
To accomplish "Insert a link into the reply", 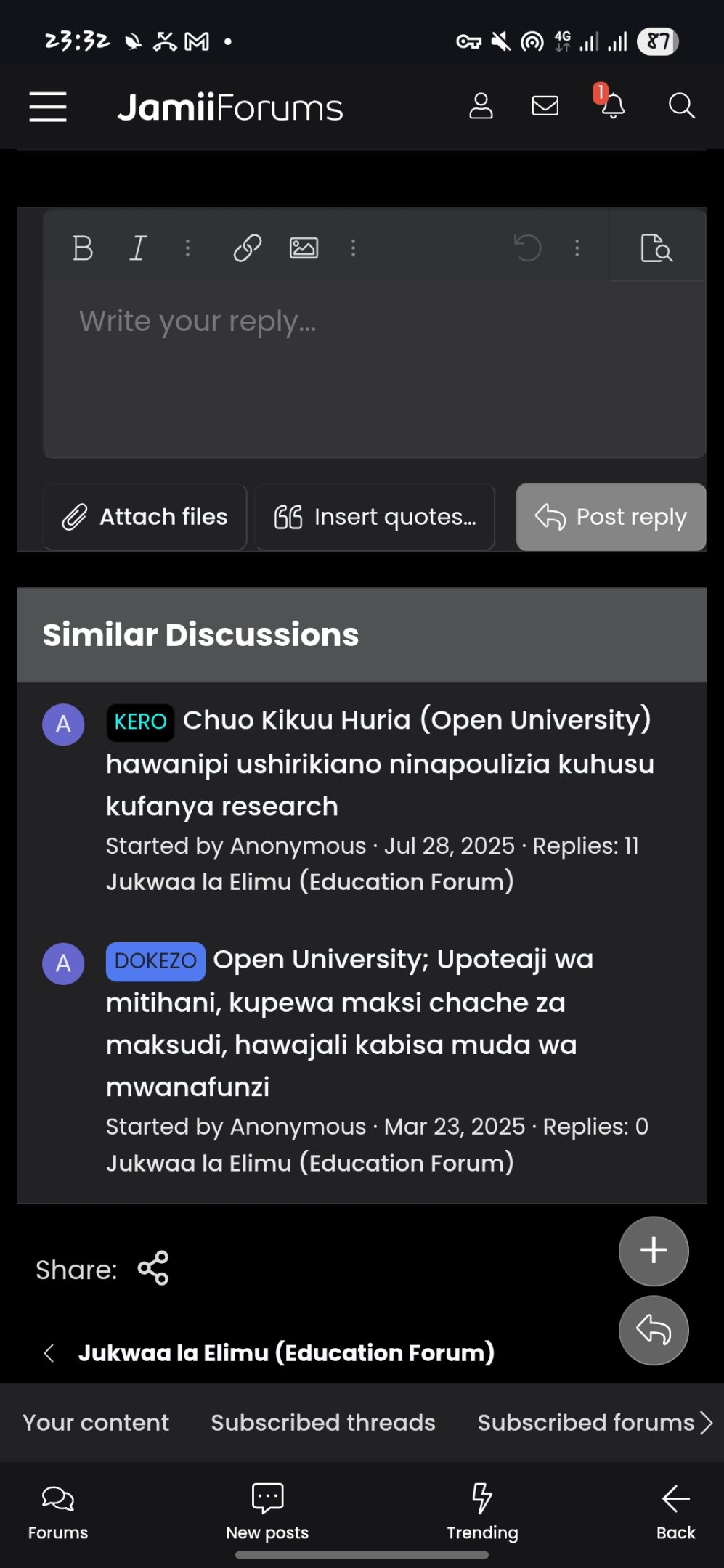I will [x=248, y=248].
